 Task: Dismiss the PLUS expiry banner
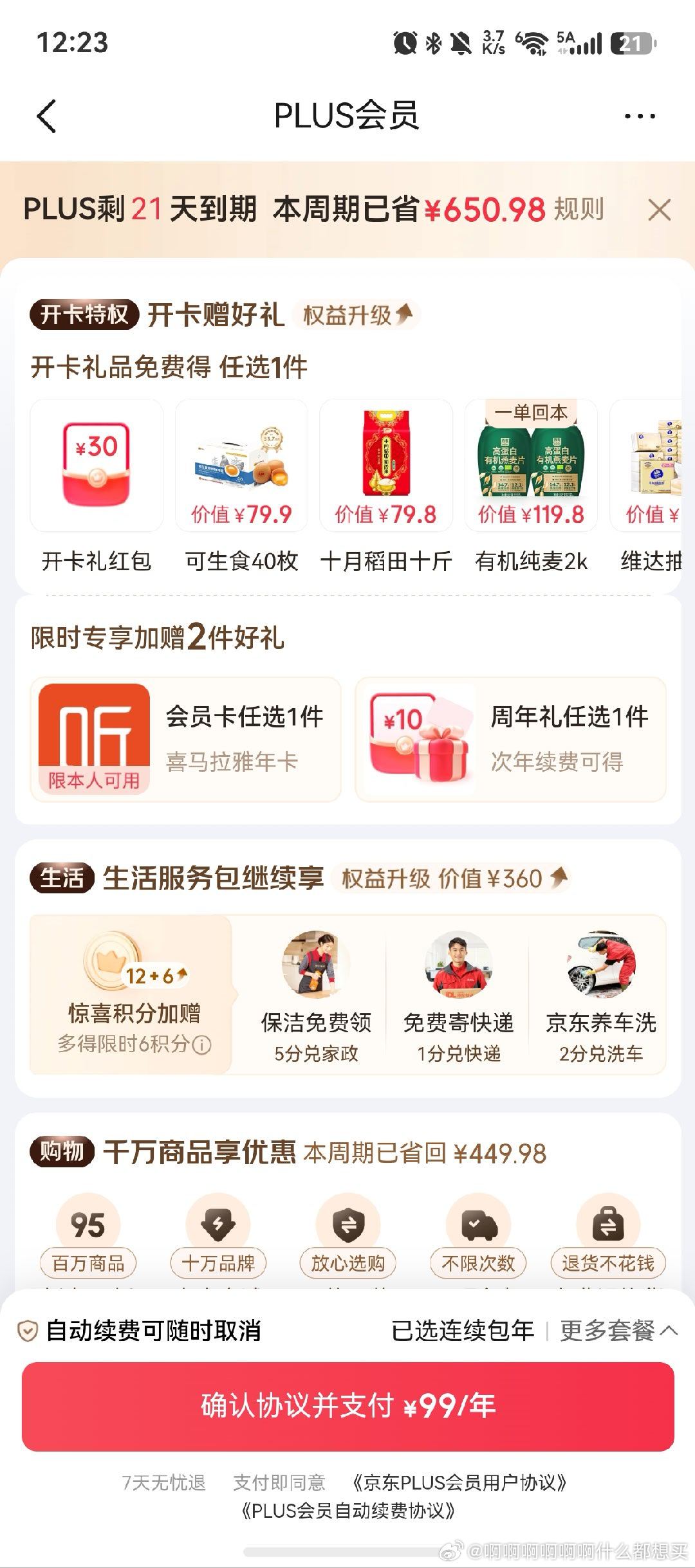tap(659, 210)
